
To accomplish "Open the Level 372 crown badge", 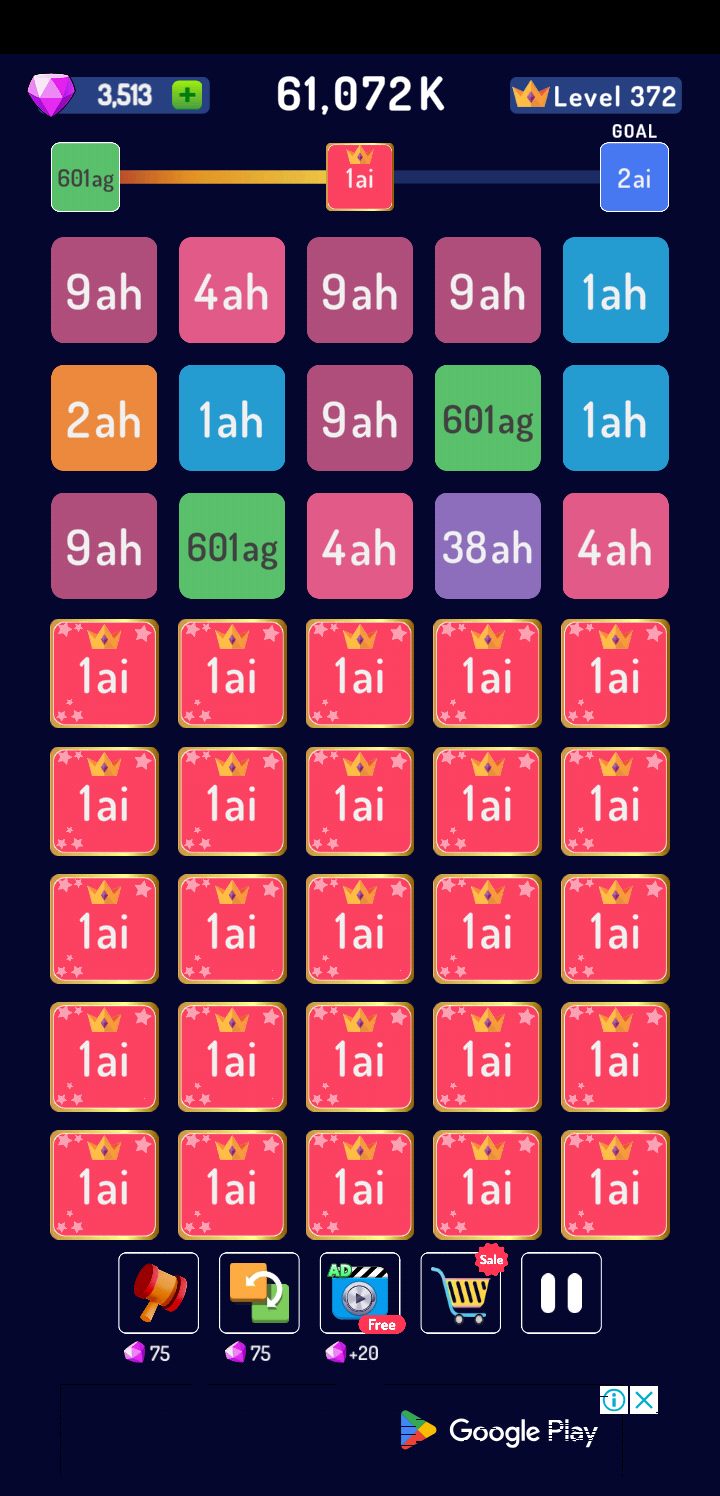I will click(x=596, y=96).
